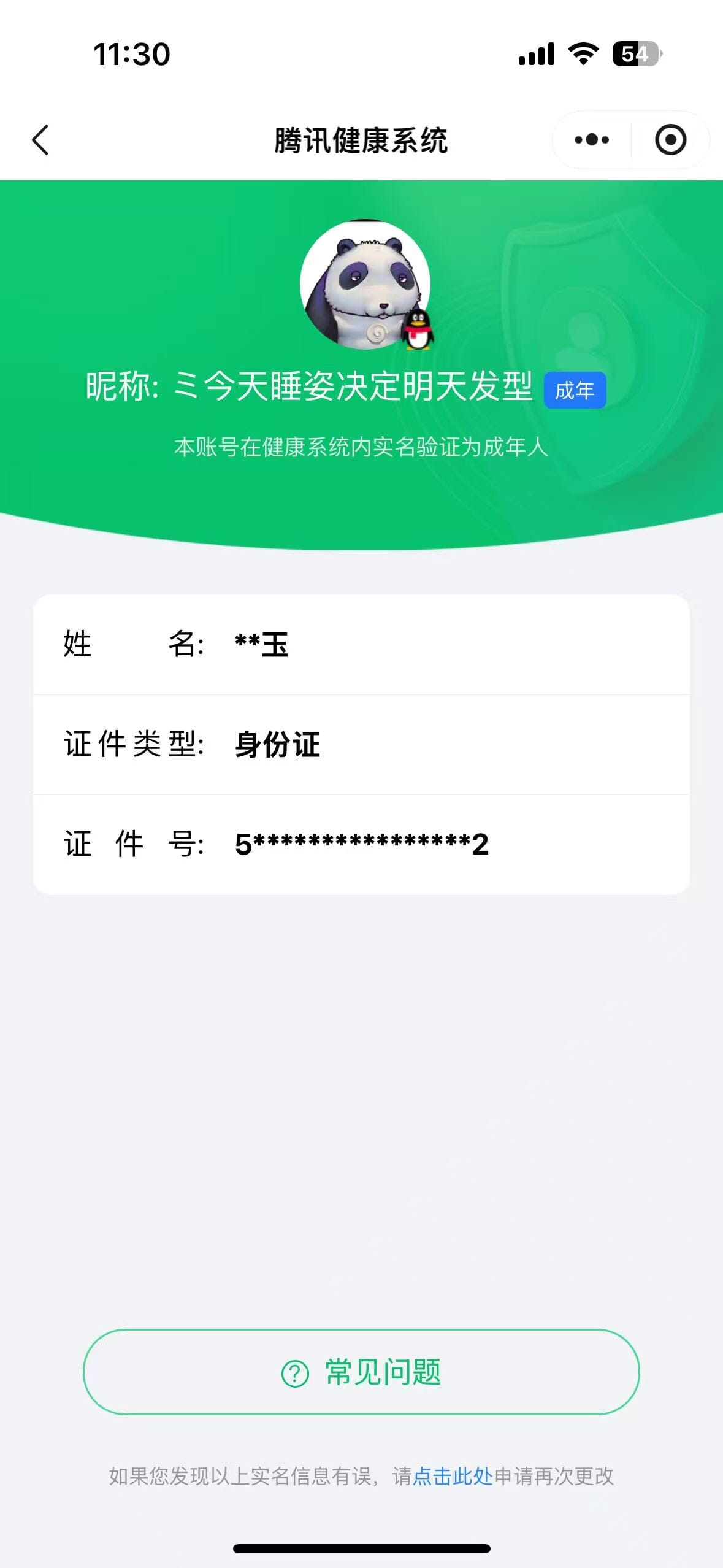The height and width of the screenshot is (1568, 723).
Task: Go back using the top-left arrow
Action: point(40,140)
